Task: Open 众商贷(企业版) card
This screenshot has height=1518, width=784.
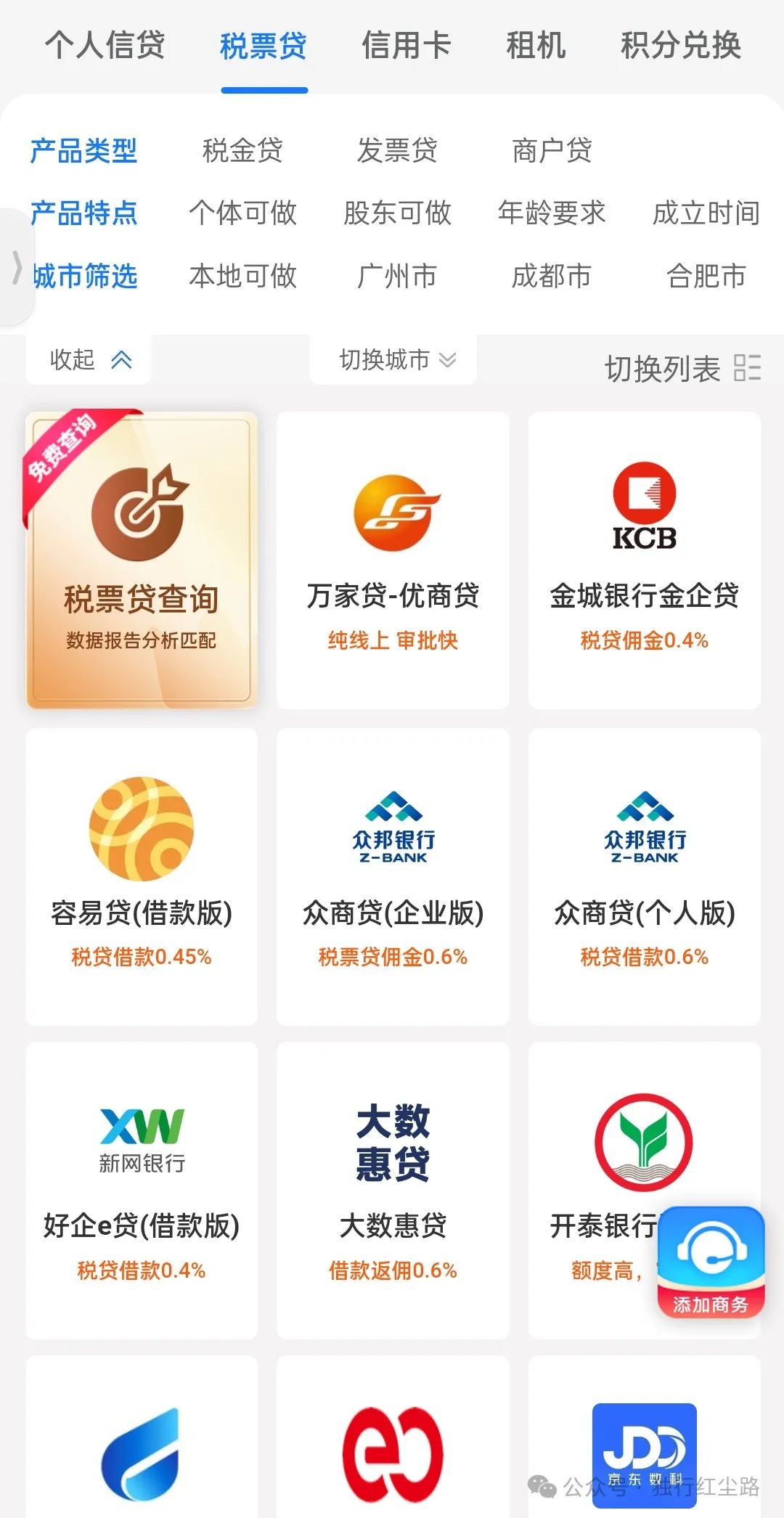Action: point(393,876)
